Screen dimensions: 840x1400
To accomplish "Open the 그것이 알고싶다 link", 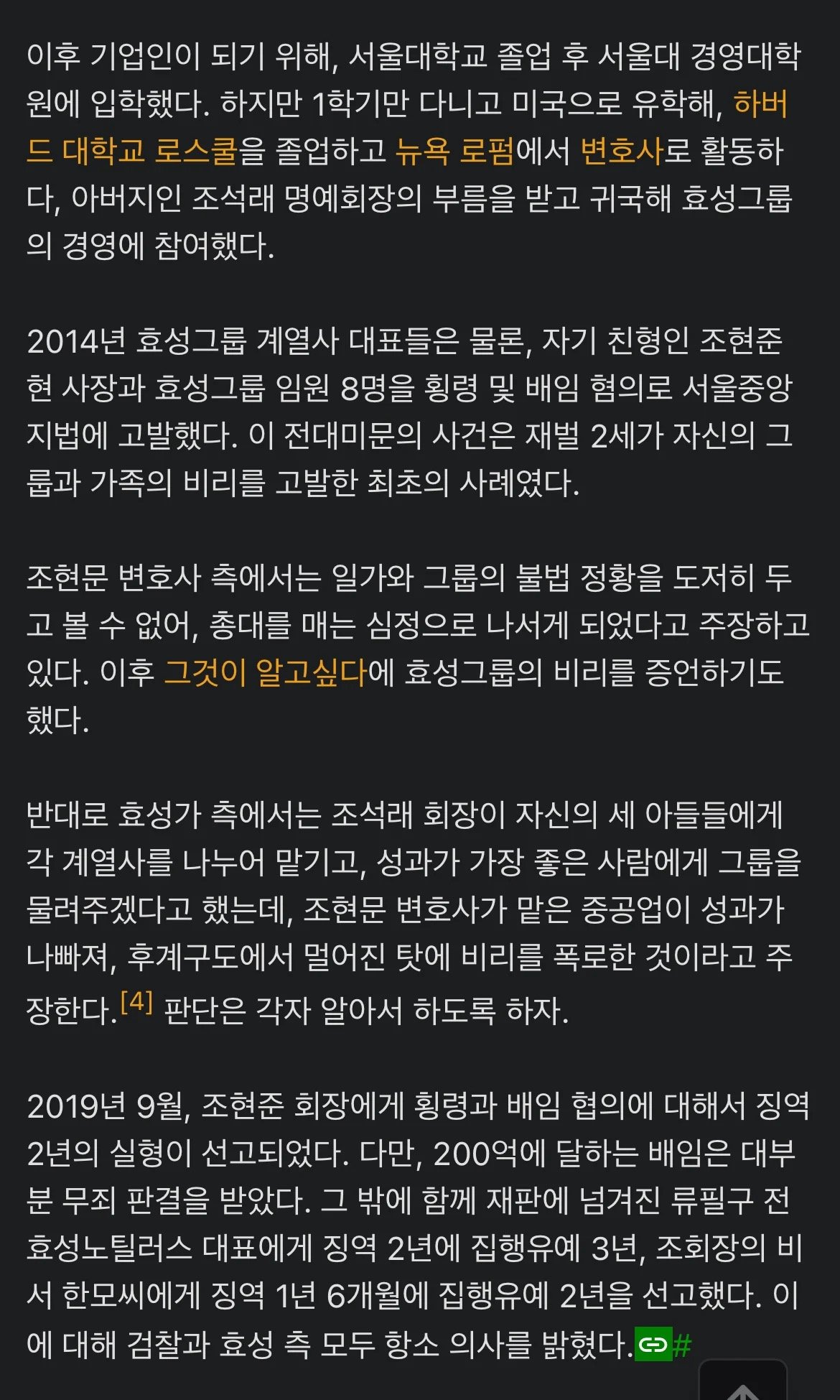I will tap(265, 673).
